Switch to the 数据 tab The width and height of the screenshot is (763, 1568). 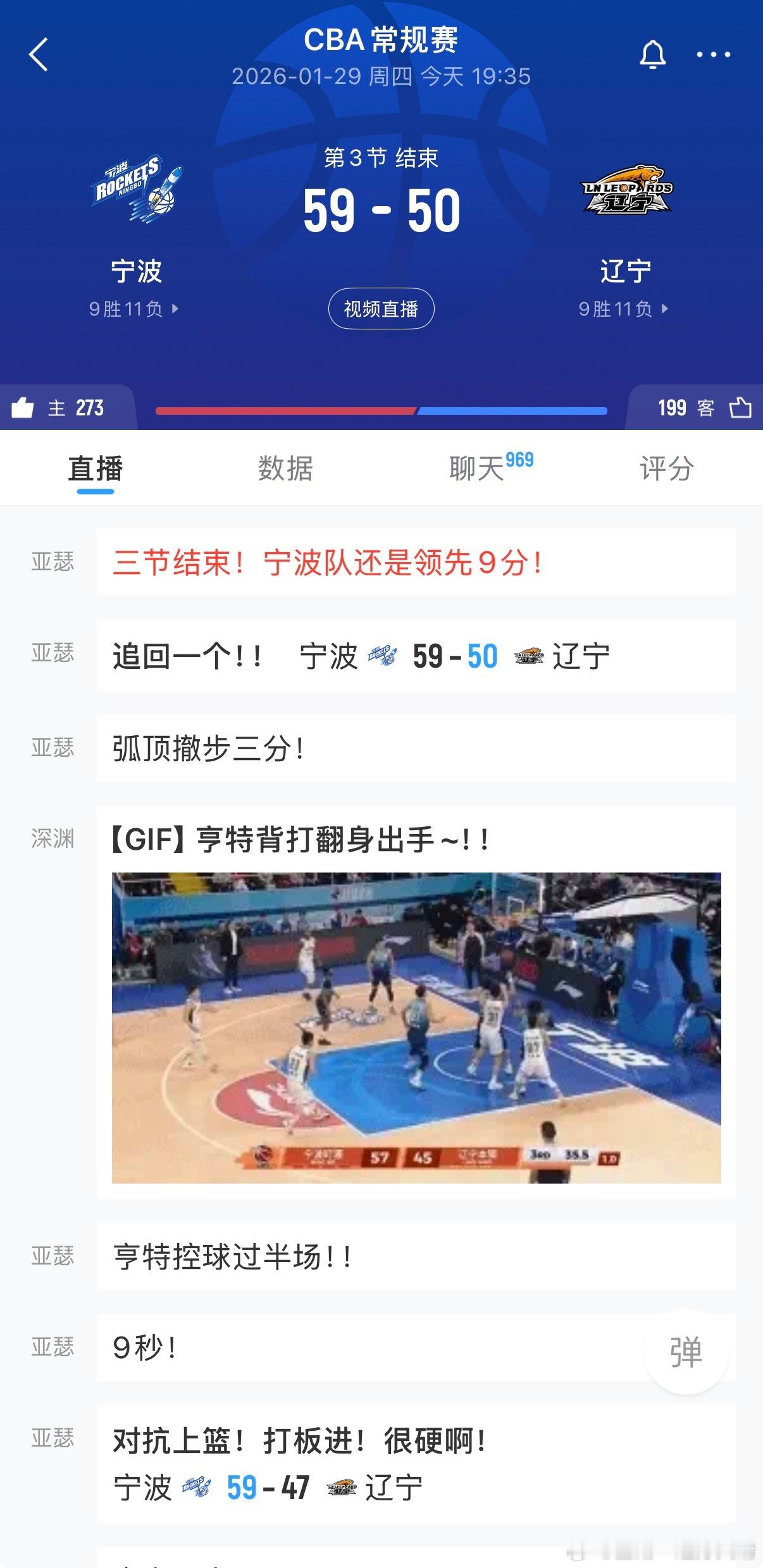(x=286, y=468)
